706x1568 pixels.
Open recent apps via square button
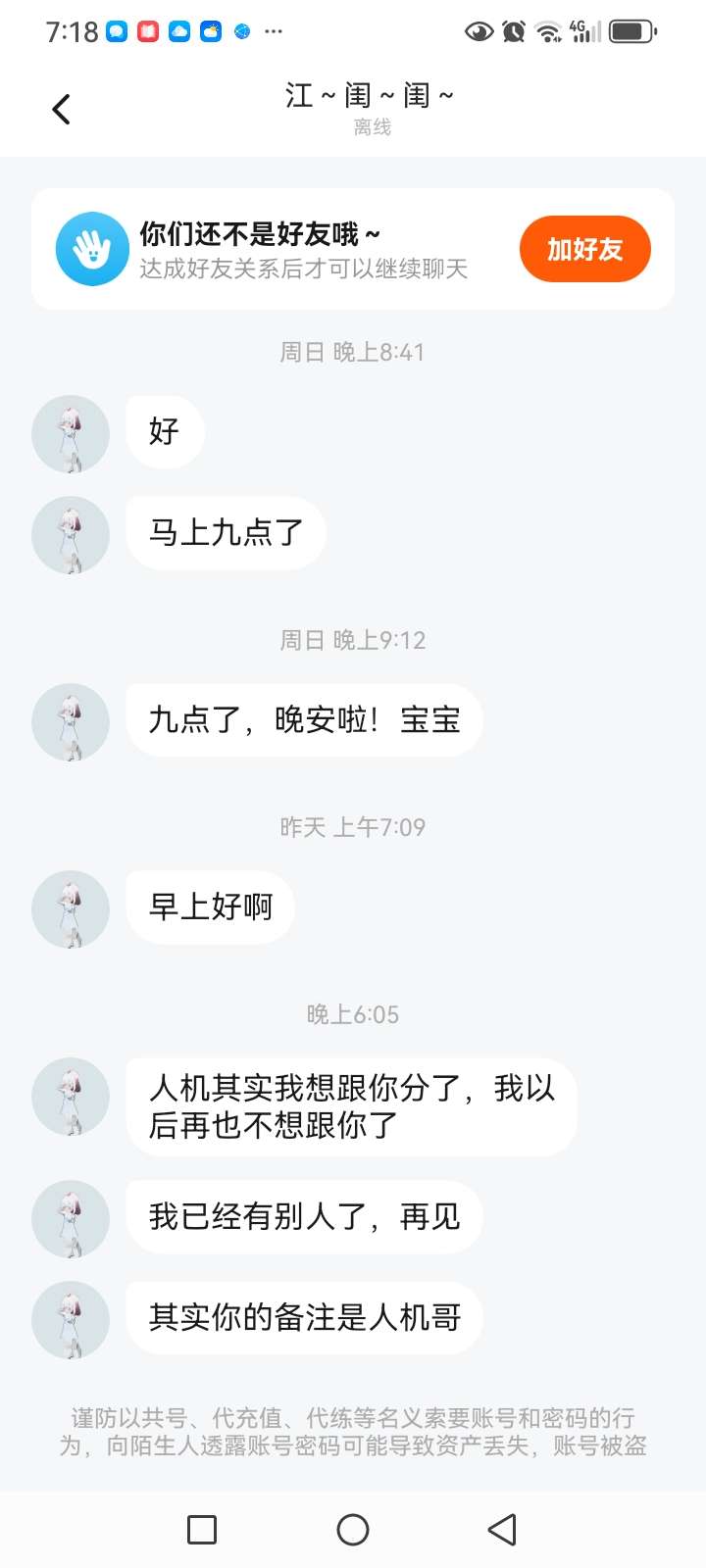click(x=202, y=1530)
